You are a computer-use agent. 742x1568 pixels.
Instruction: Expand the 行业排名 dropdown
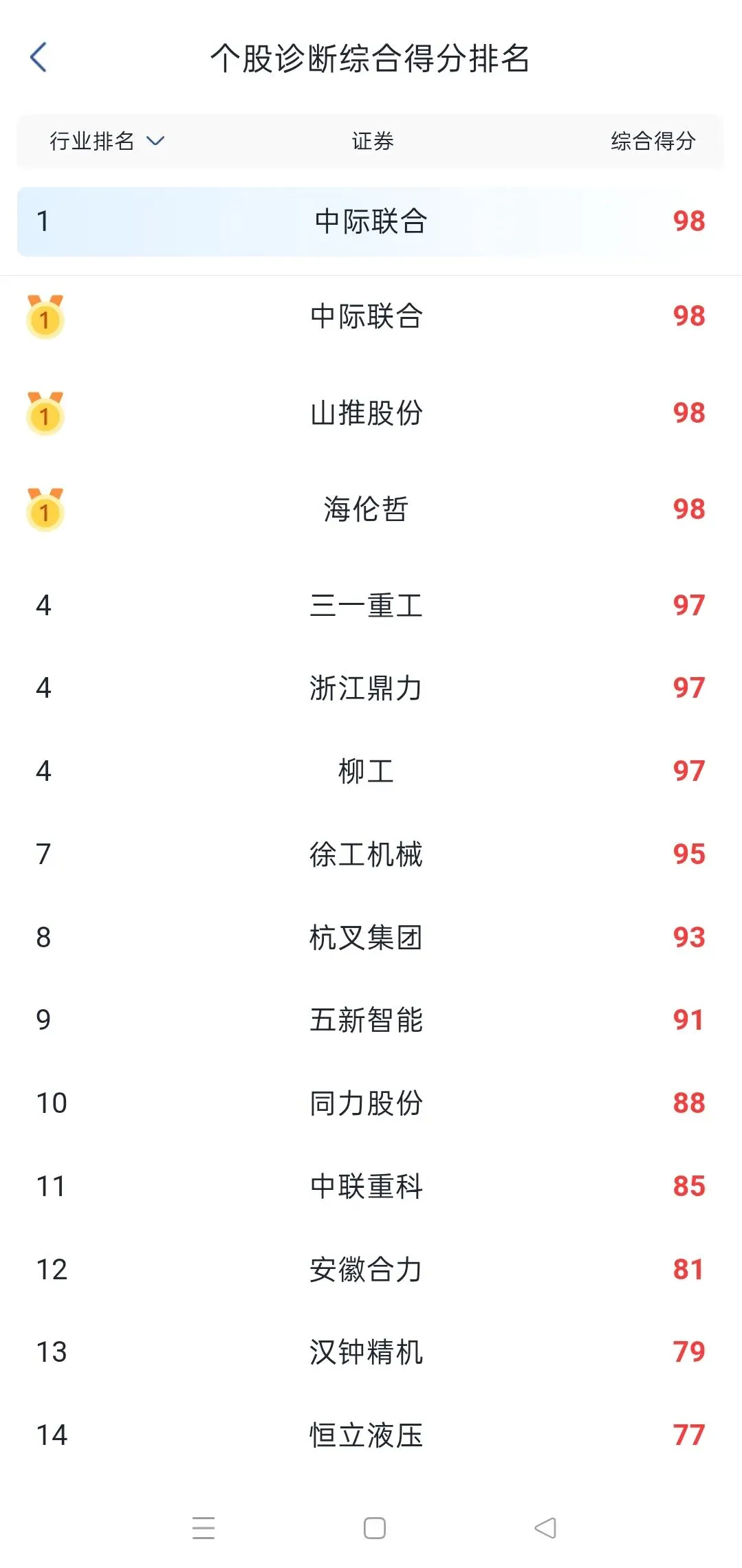click(x=107, y=142)
